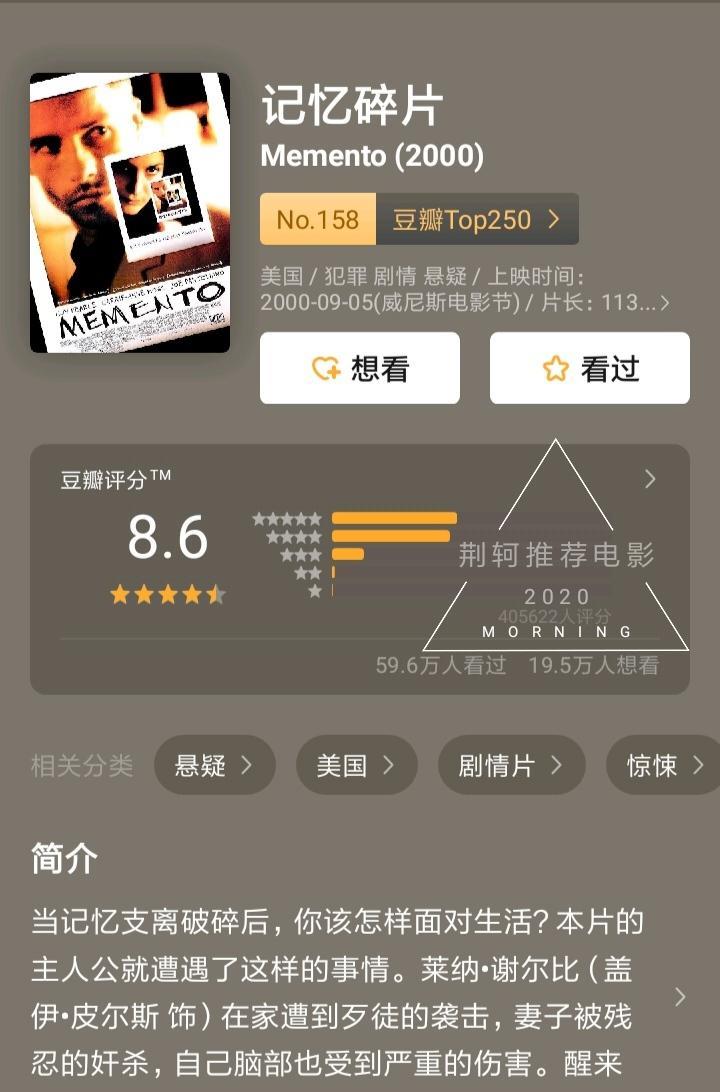
Task: Open the 惊悚 category chip
Action: [x=664, y=766]
